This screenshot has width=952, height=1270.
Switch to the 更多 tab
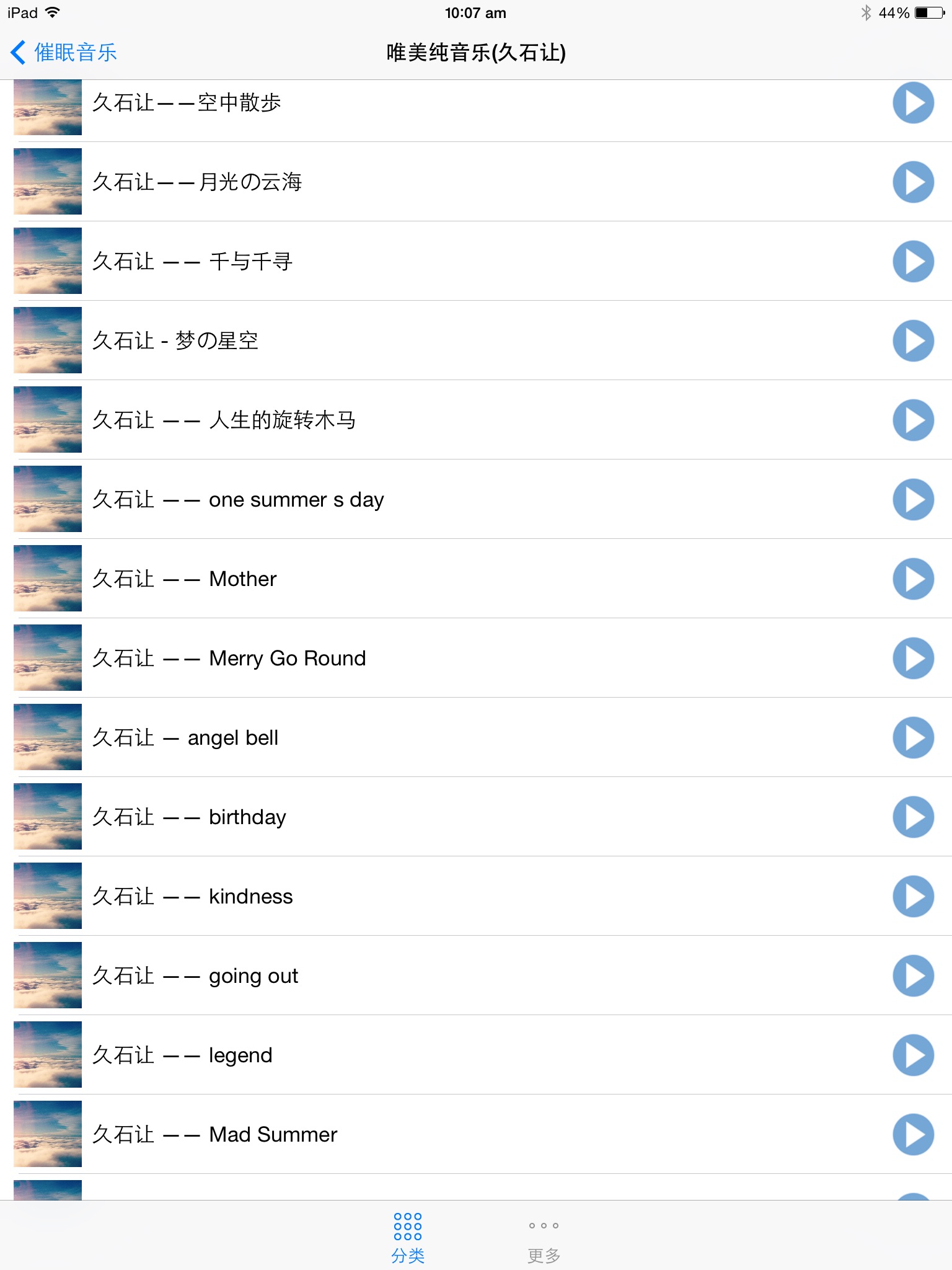(544, 1238)
